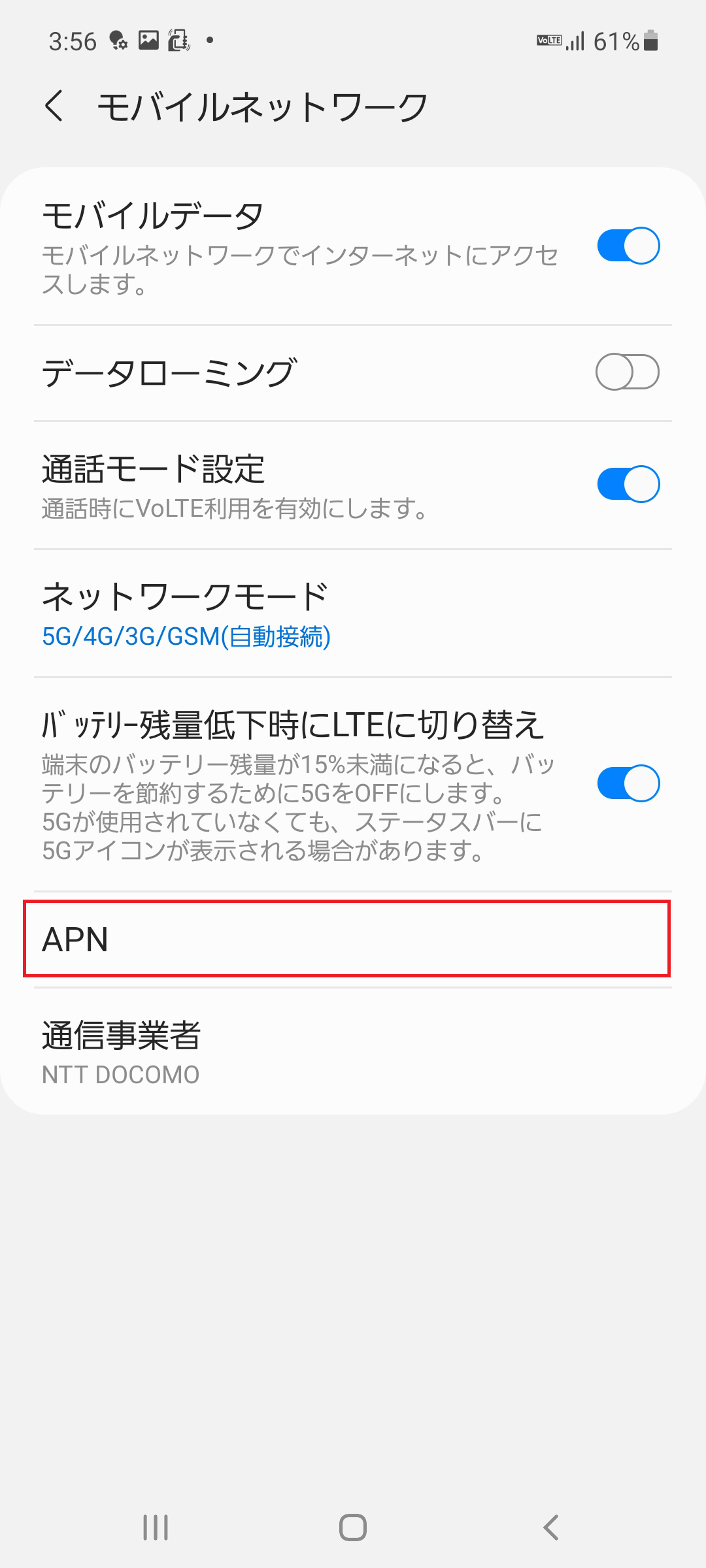The height and width of the screenshot is (1568, 706).
Task: Click the back arrow next to モバイルネットワーク title
Action: click(55, 105)
